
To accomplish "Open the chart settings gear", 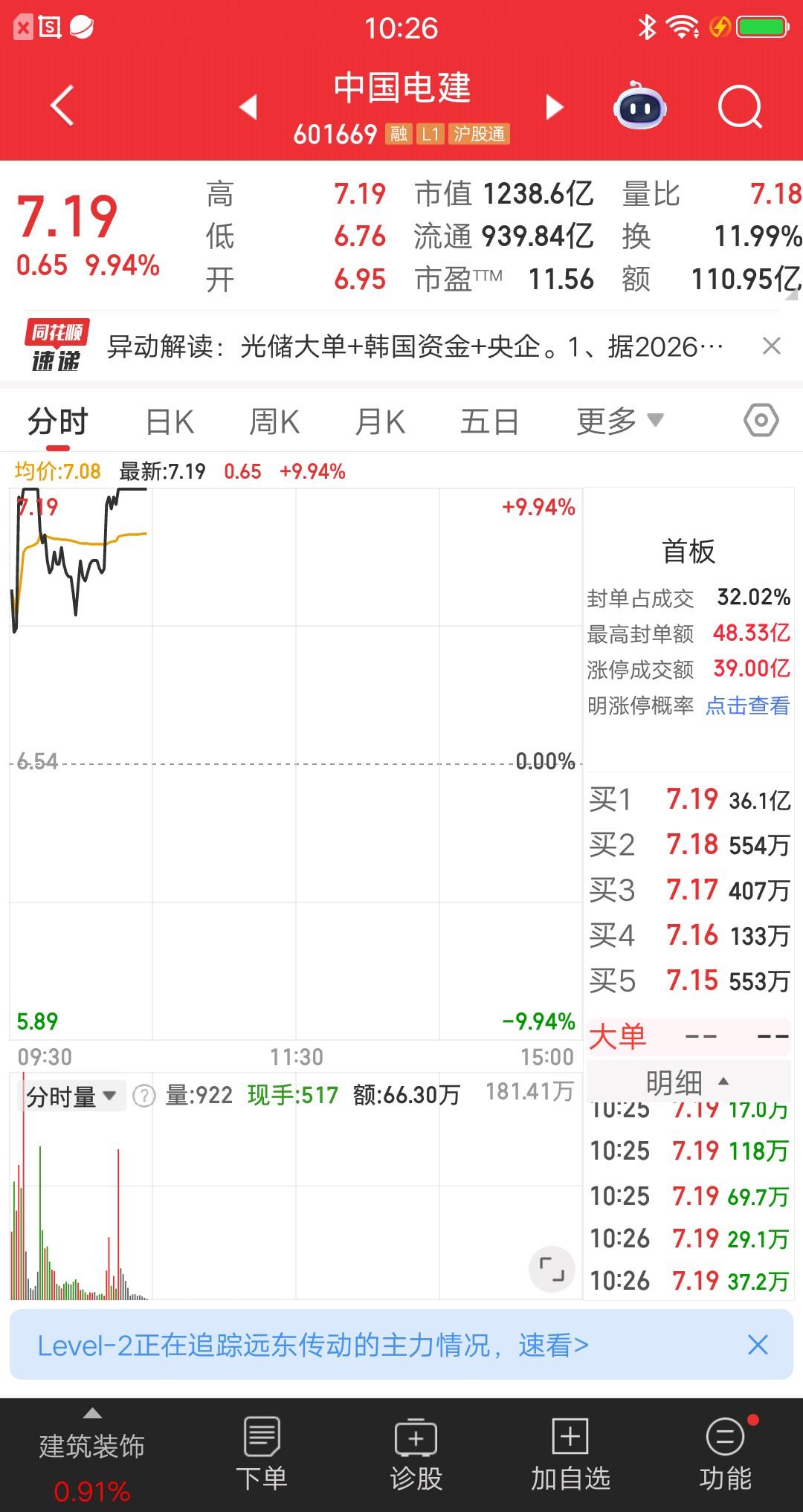I will coord(759,420).
